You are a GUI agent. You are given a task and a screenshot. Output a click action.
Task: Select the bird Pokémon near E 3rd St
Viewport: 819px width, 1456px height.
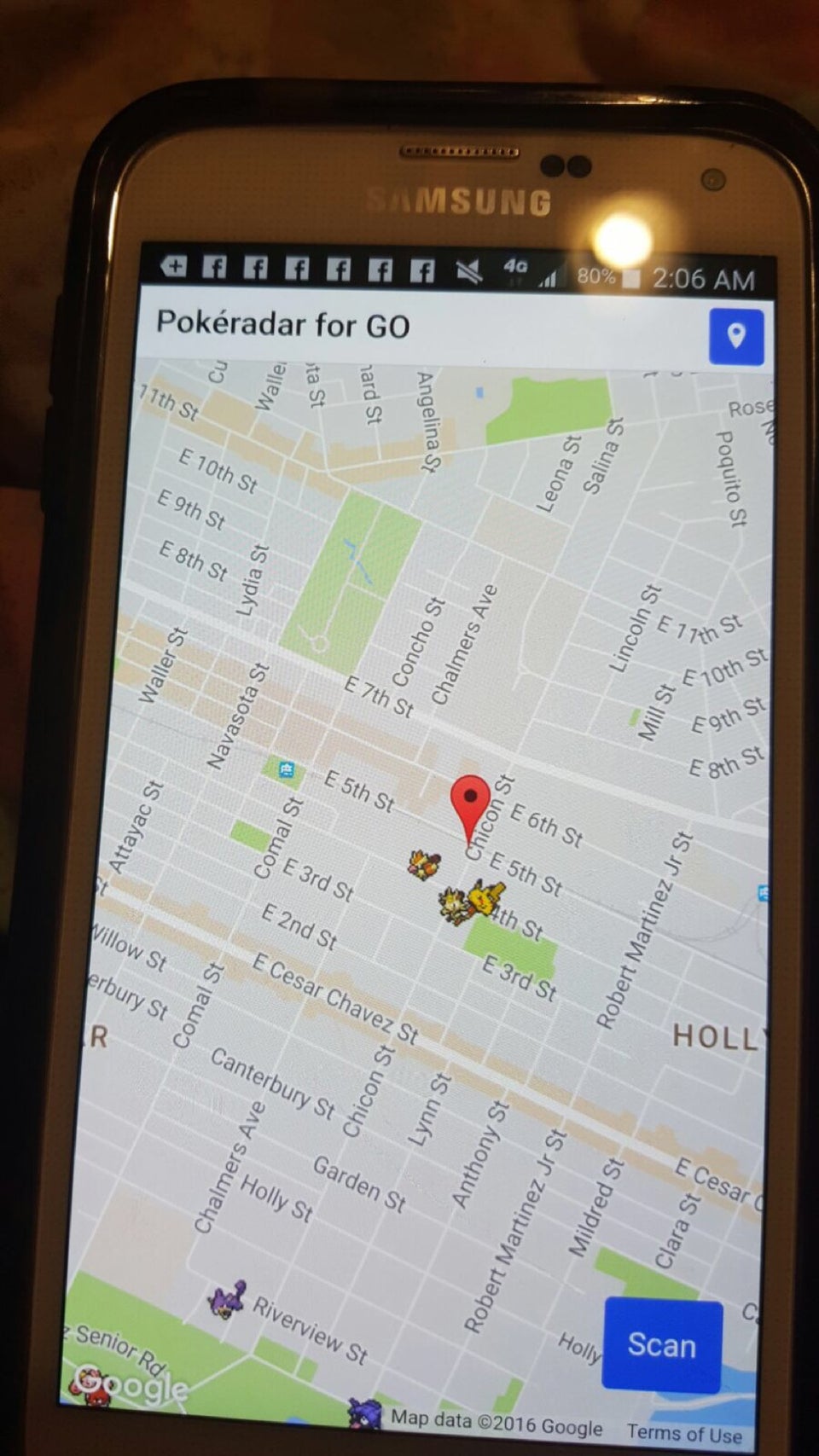click(x=423, y=864)
